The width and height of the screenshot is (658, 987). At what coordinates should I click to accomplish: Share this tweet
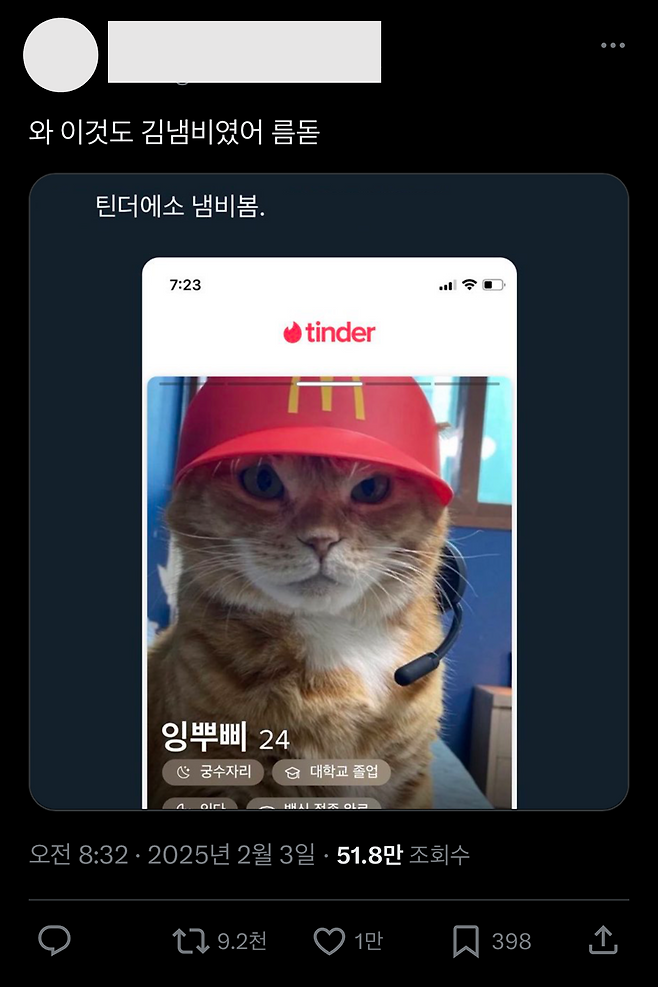[x=602, y=940]
